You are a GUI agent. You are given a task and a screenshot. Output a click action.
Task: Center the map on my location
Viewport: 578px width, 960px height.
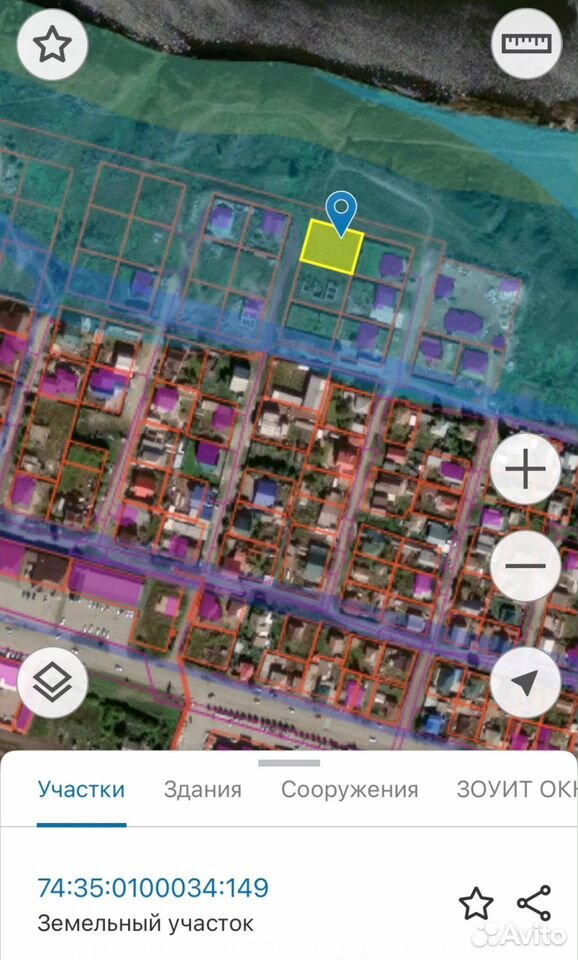(x=525, y=683)
